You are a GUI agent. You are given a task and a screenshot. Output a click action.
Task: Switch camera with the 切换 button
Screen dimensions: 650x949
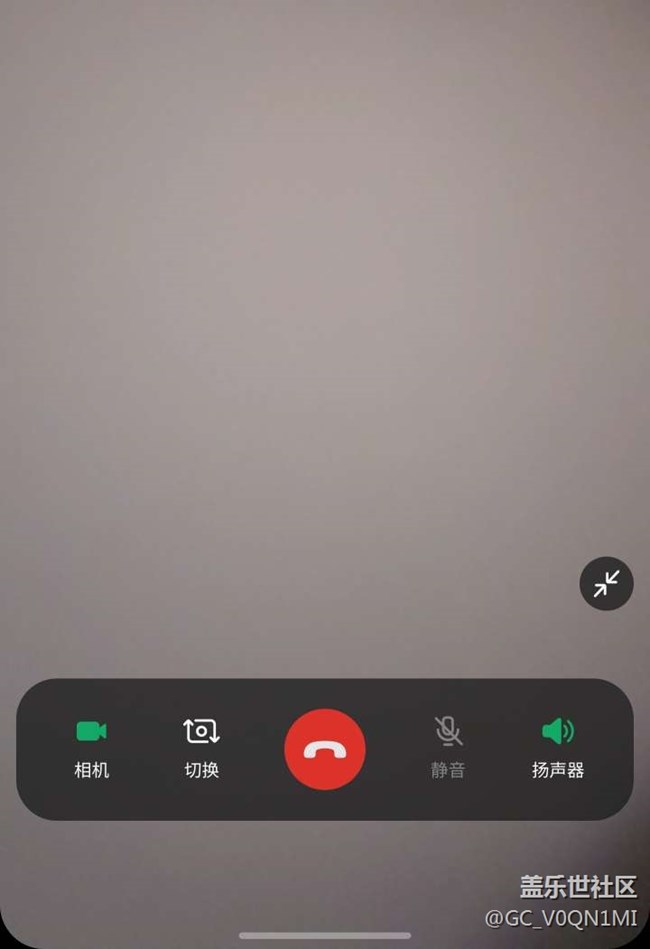(x=202, y=746)
